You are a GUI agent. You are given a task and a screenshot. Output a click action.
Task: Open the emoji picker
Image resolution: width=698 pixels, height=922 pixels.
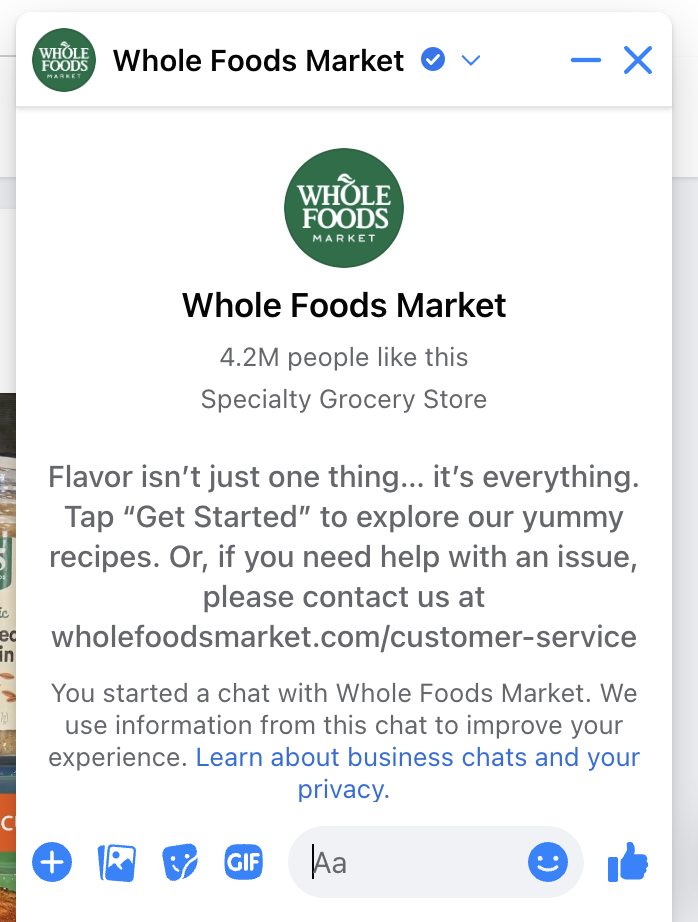[548, 861]
